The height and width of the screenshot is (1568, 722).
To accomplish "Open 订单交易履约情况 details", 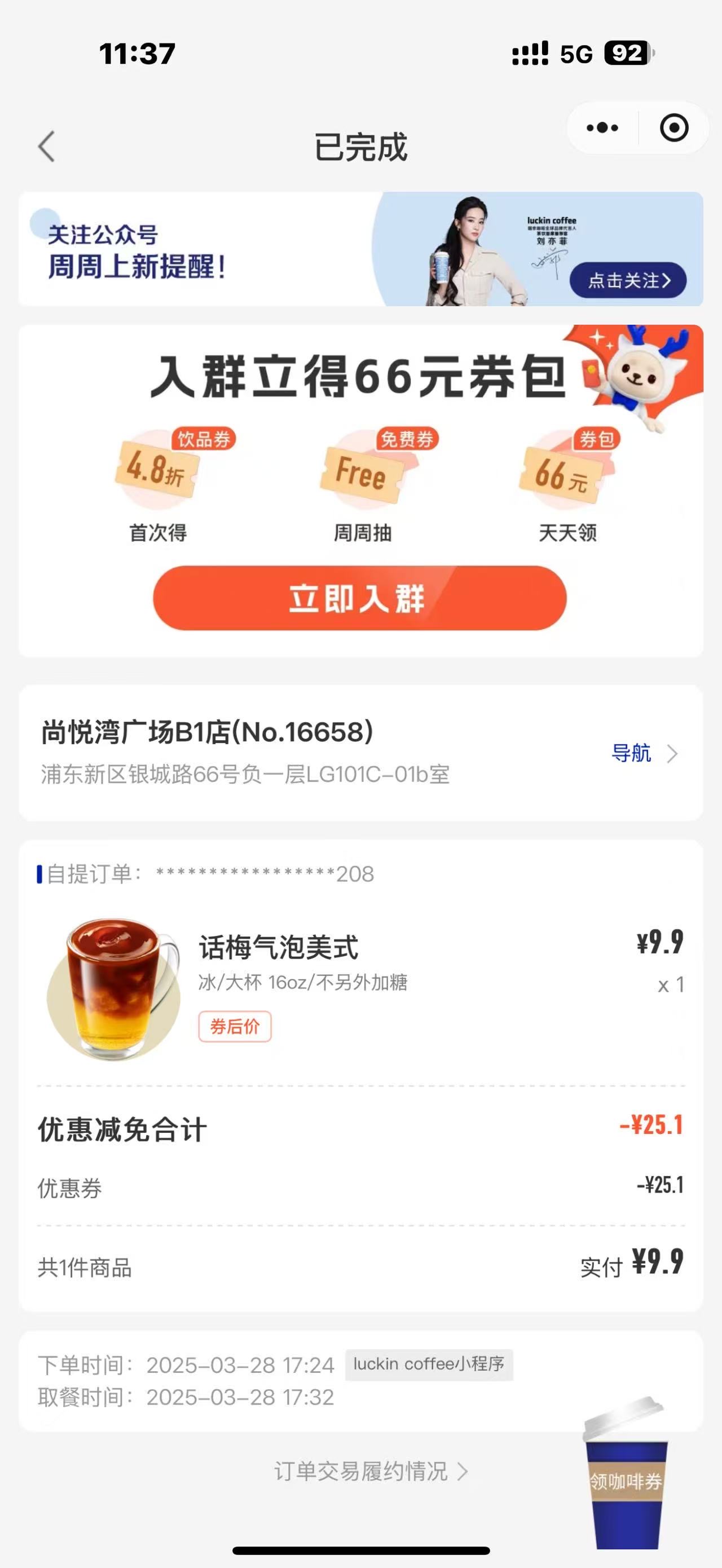I will point(371,1472).
